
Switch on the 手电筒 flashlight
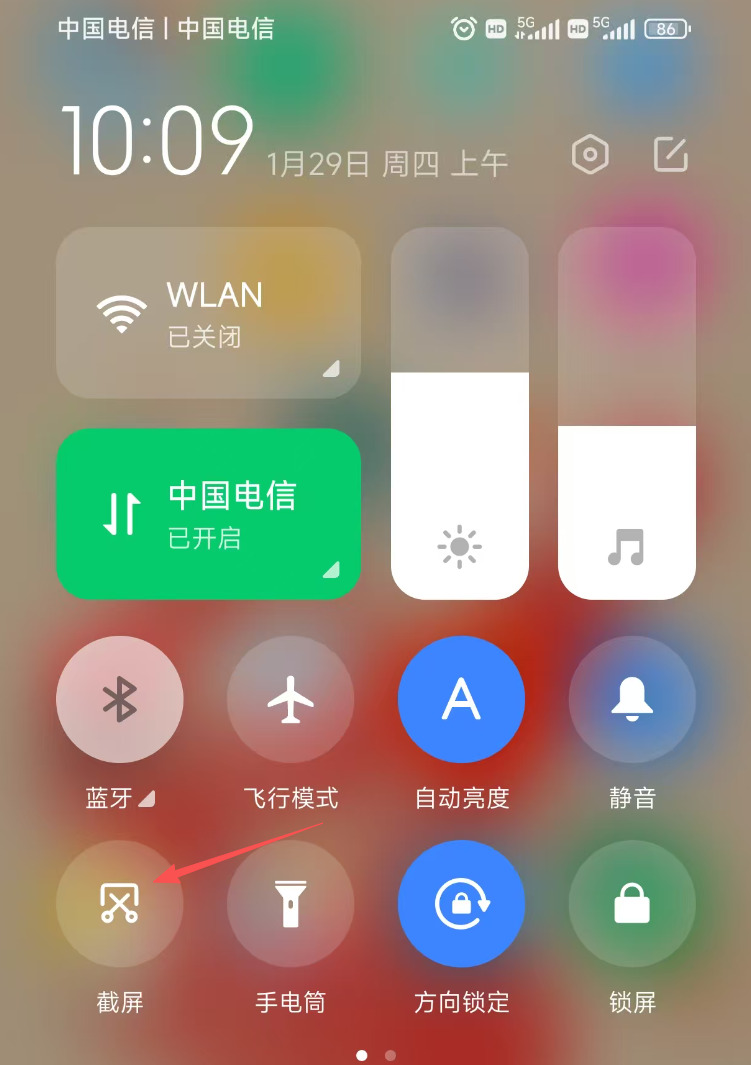pyautogui.click(x=290, y=903)
